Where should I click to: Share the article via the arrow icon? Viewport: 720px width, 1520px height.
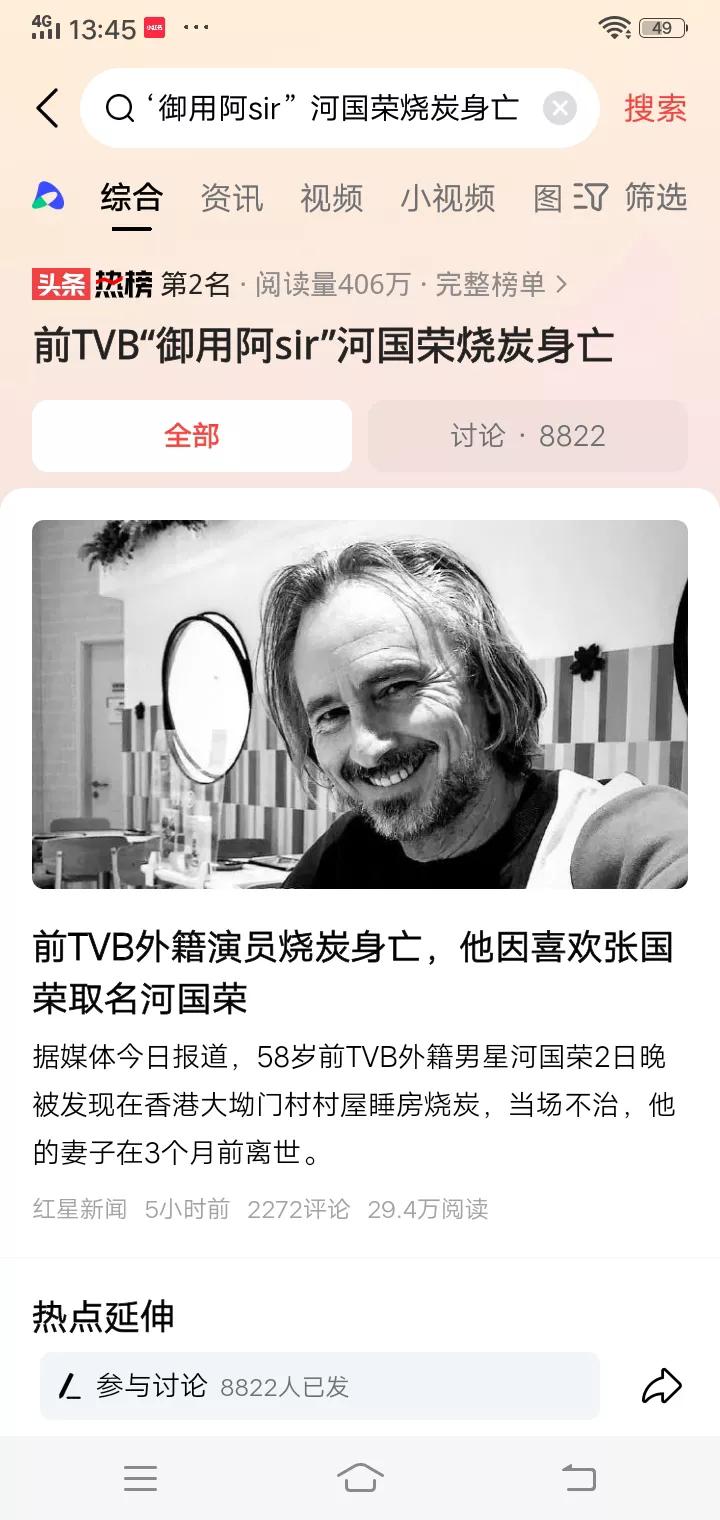(662, 1386)
